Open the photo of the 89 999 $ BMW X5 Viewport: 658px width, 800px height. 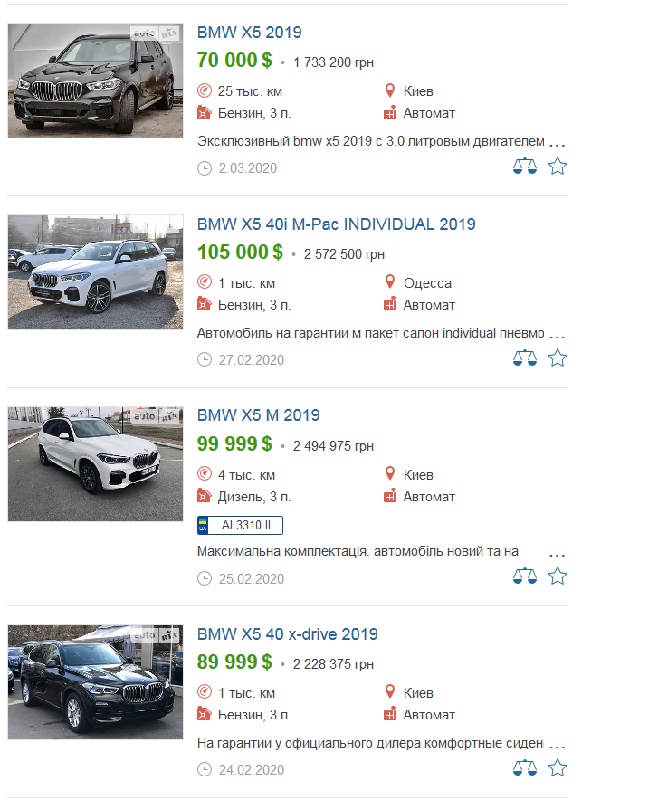[95, 681]
